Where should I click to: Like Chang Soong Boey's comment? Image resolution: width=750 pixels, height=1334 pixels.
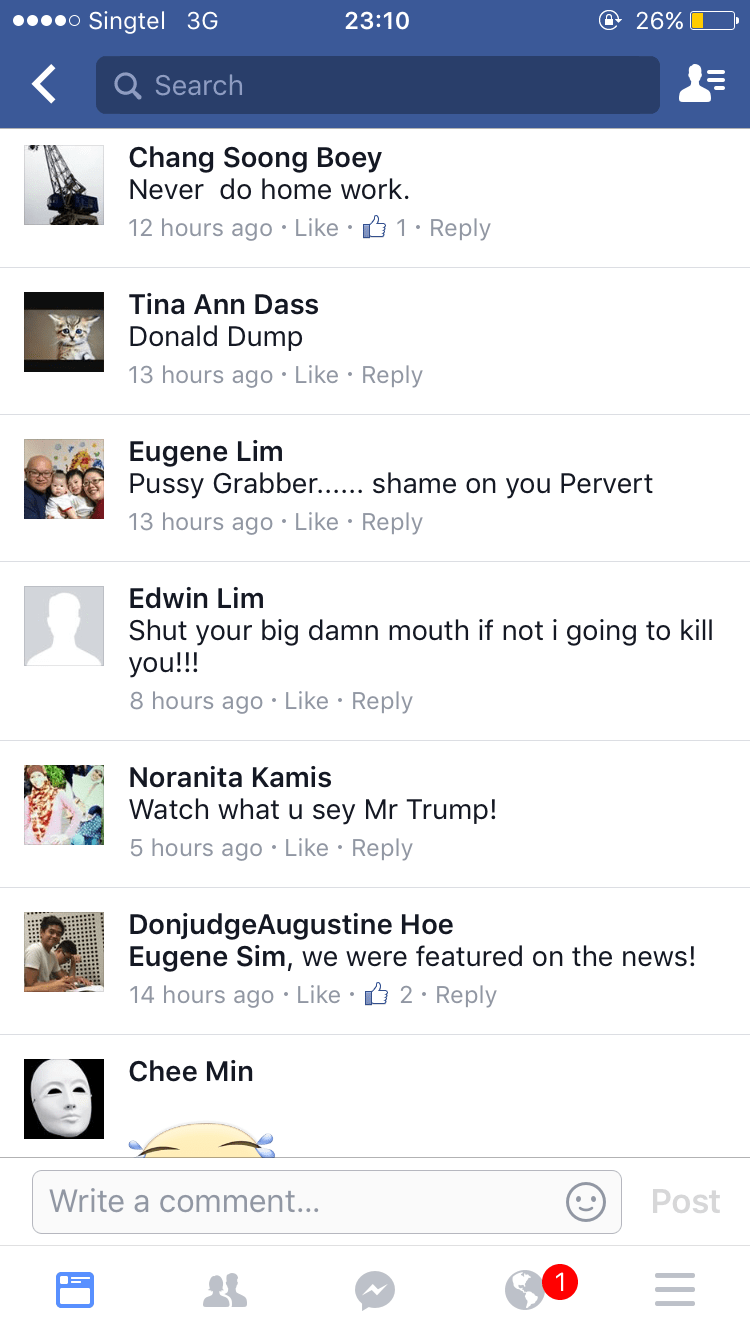point(316,228)
